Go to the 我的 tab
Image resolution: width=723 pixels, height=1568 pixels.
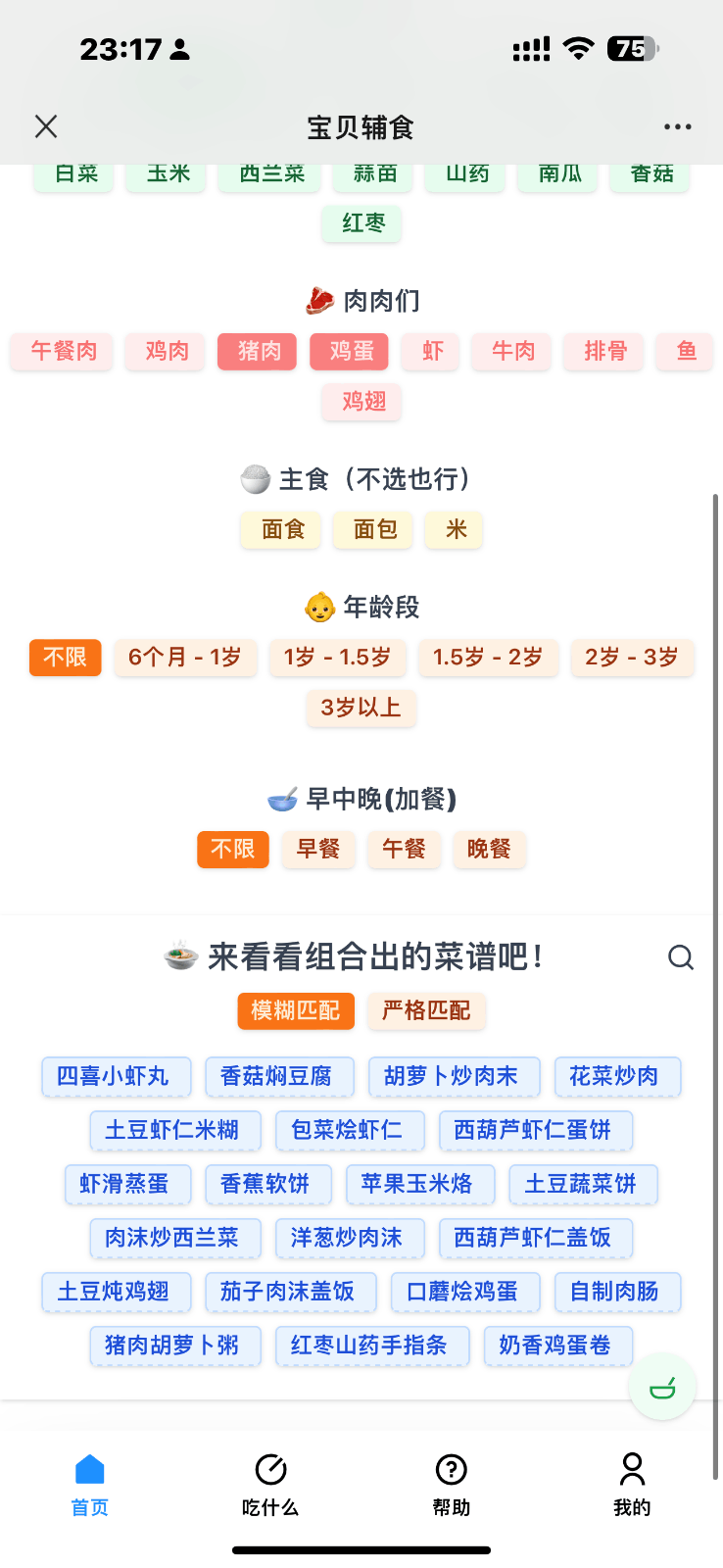pyautogui.click(x=632, y=1485)
